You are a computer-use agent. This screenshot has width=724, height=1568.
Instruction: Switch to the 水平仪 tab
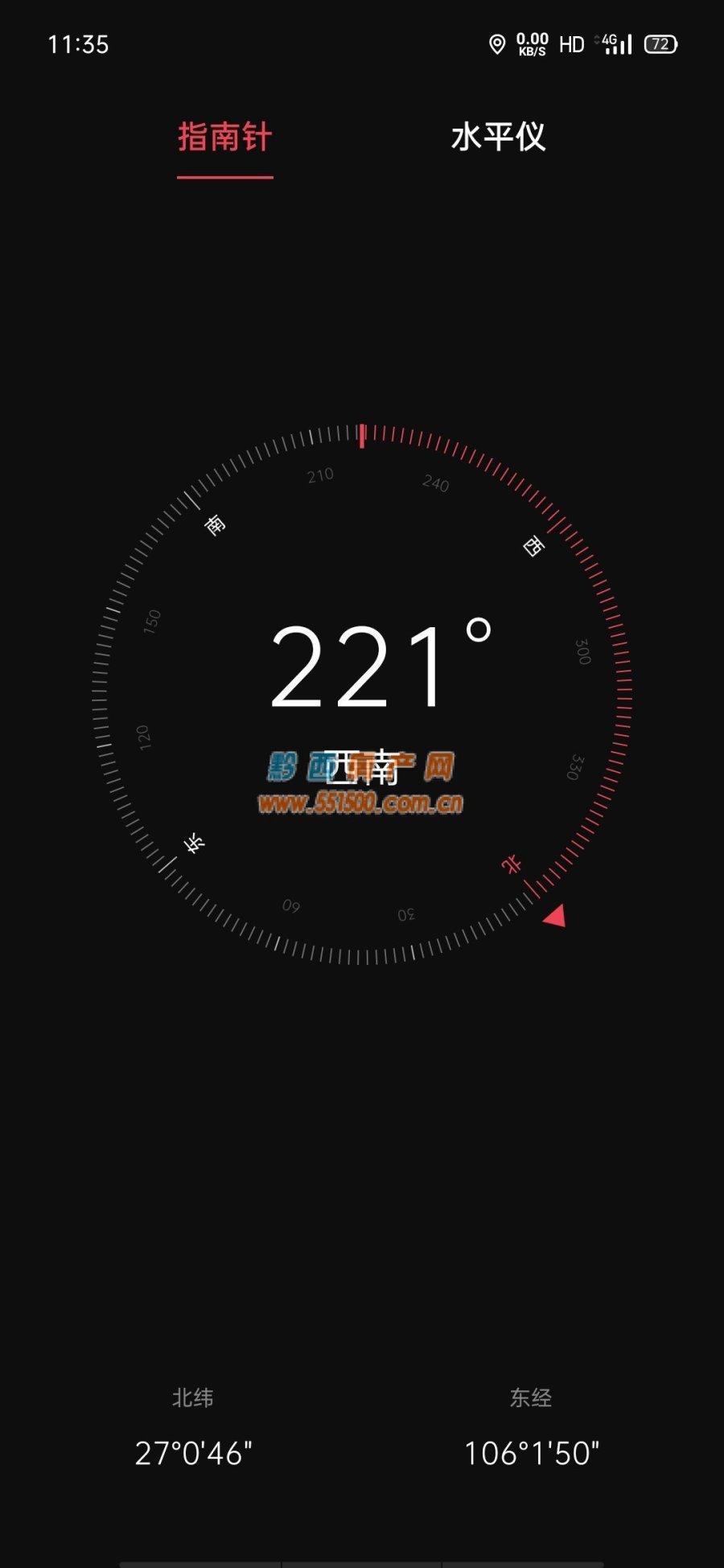pos(498,138)
